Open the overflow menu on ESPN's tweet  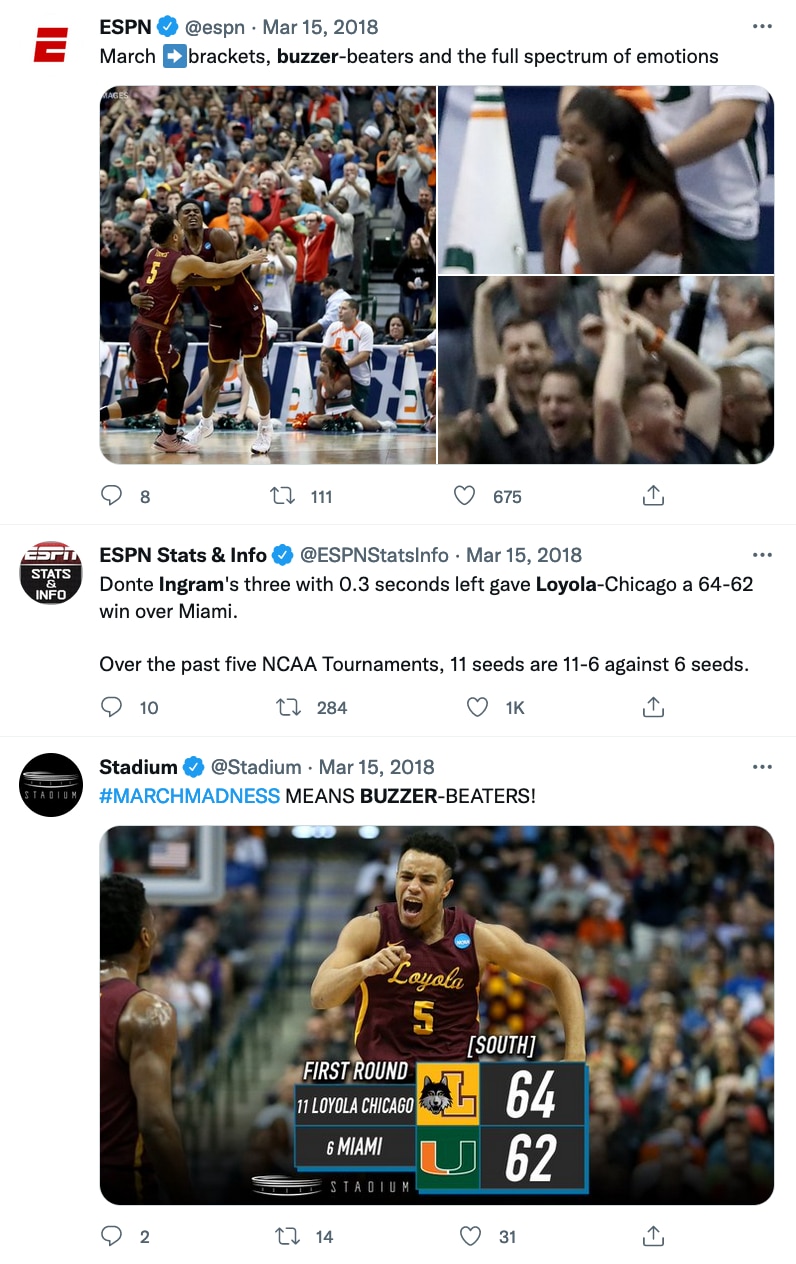click(762, 28)
